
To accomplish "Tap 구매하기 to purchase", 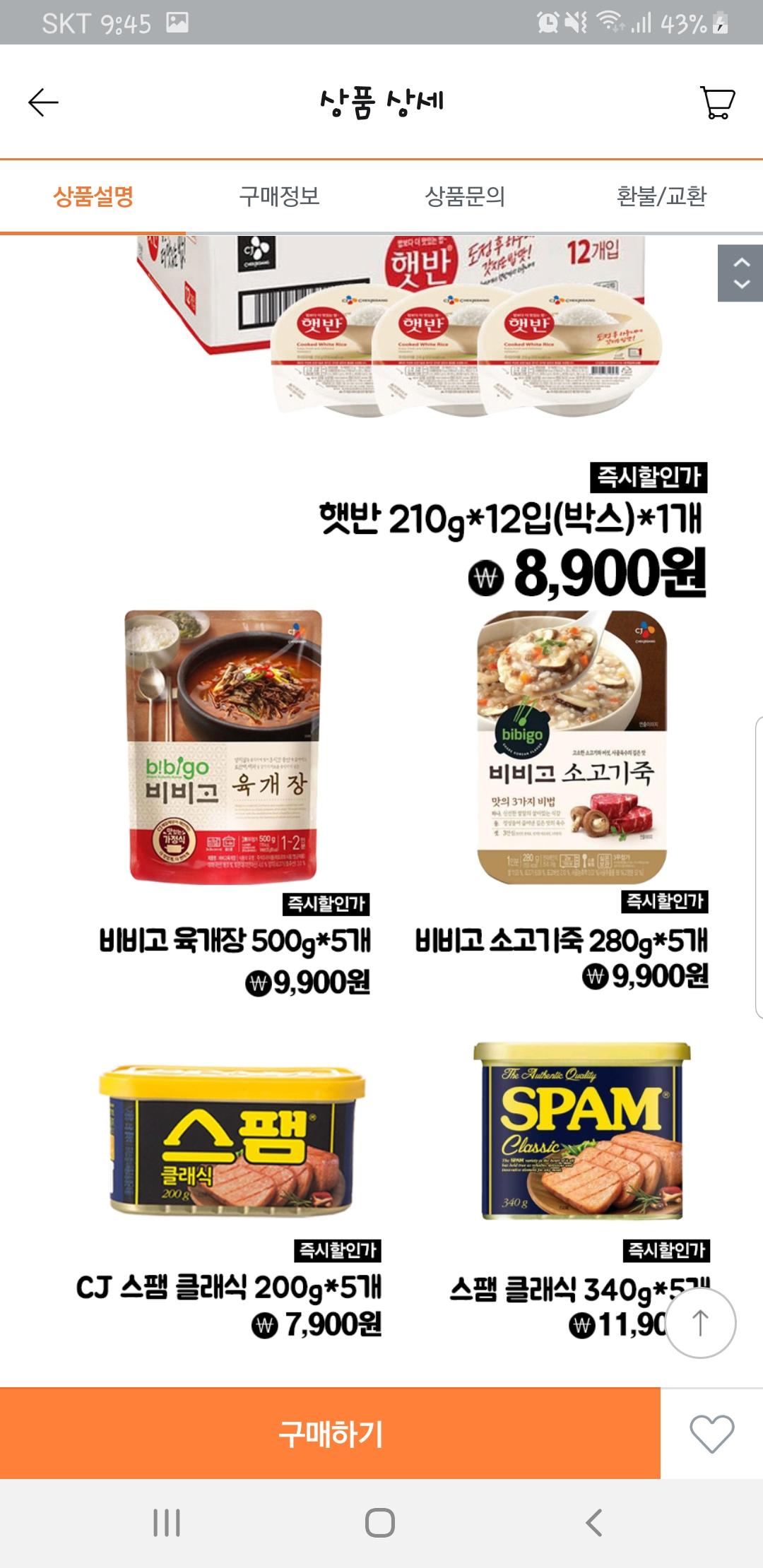I will point(330,1433).
